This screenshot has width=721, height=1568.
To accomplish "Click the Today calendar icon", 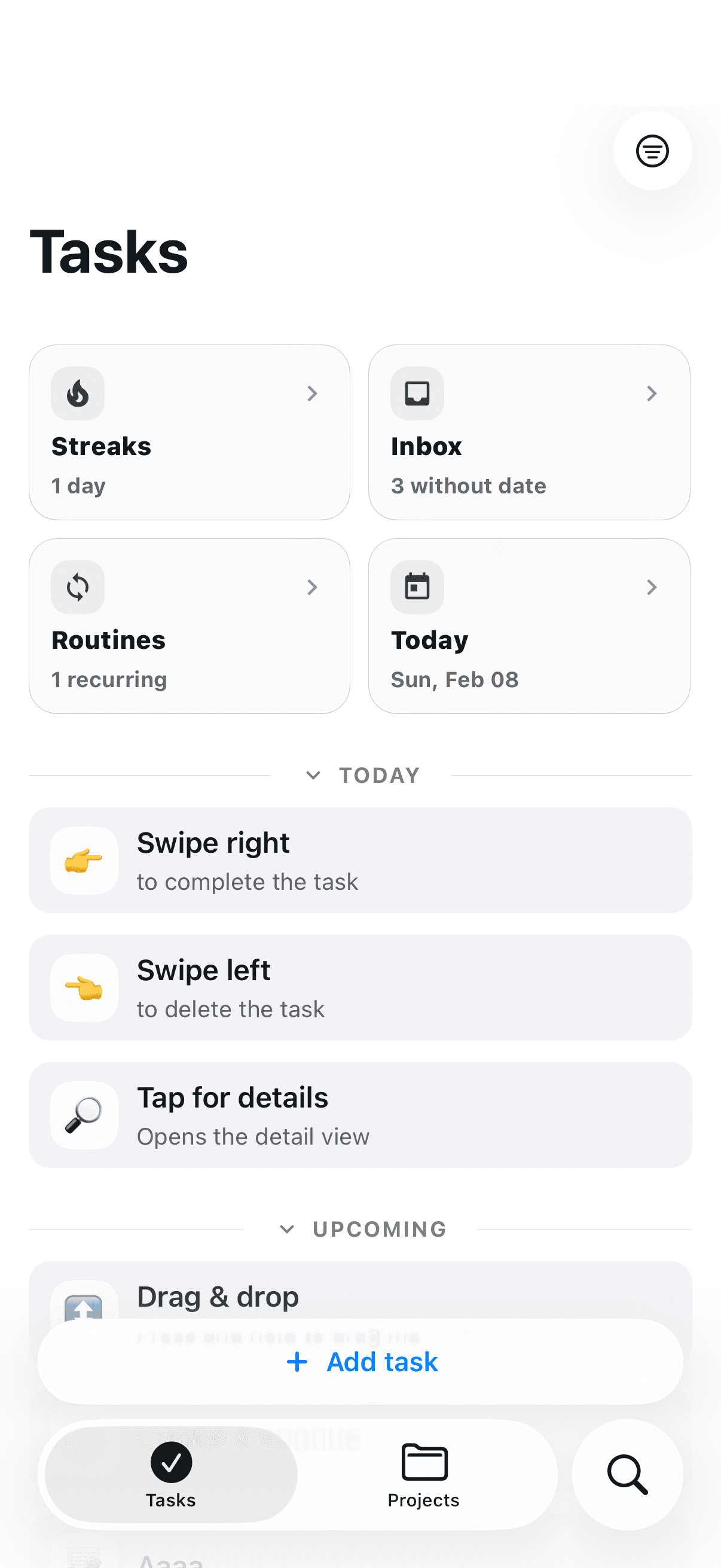I will [x=417, y=587].
